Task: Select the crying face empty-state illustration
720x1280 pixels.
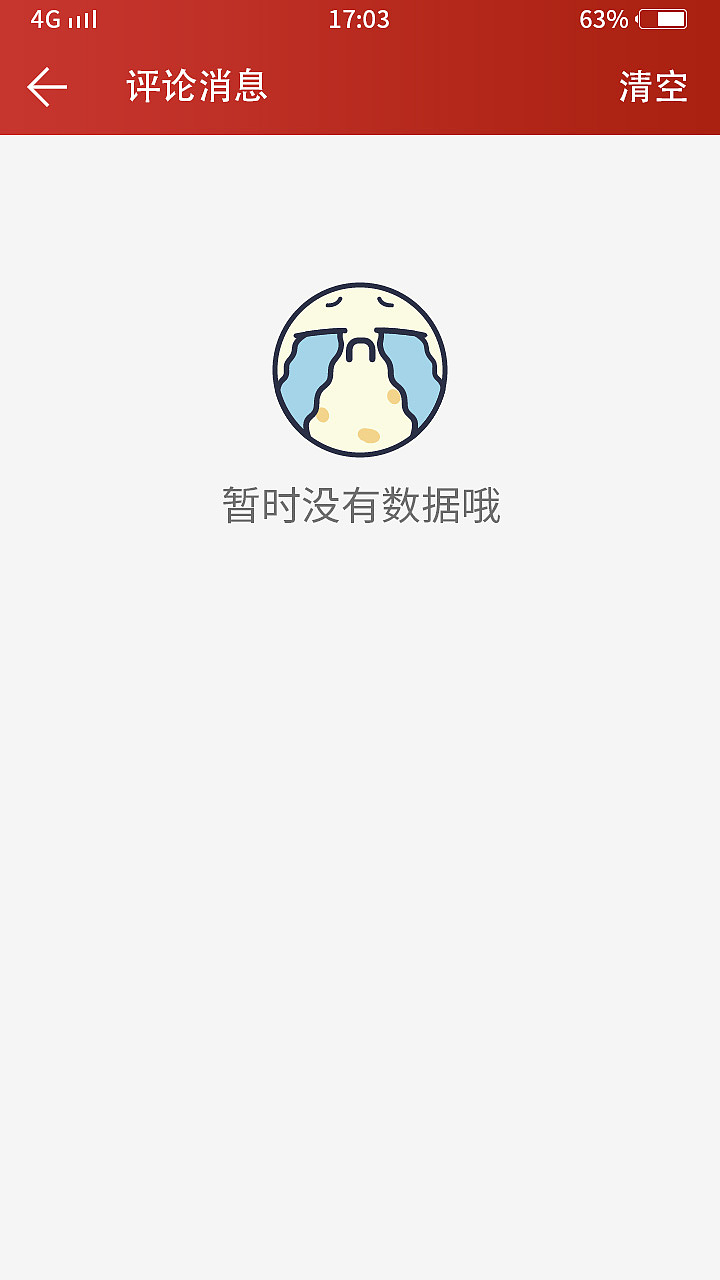Action: coord(359,369)
